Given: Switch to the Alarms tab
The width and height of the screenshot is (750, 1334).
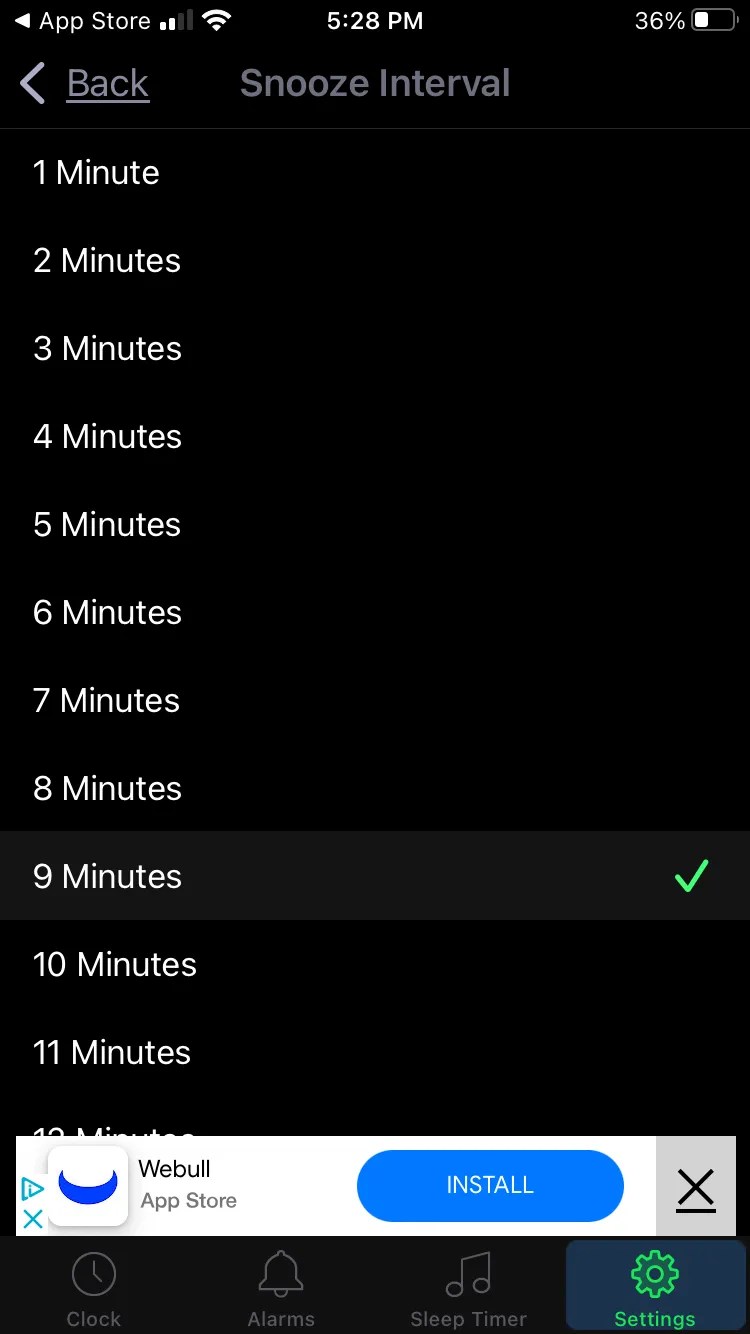Looking at the screenshot, I should [280, 1285].
